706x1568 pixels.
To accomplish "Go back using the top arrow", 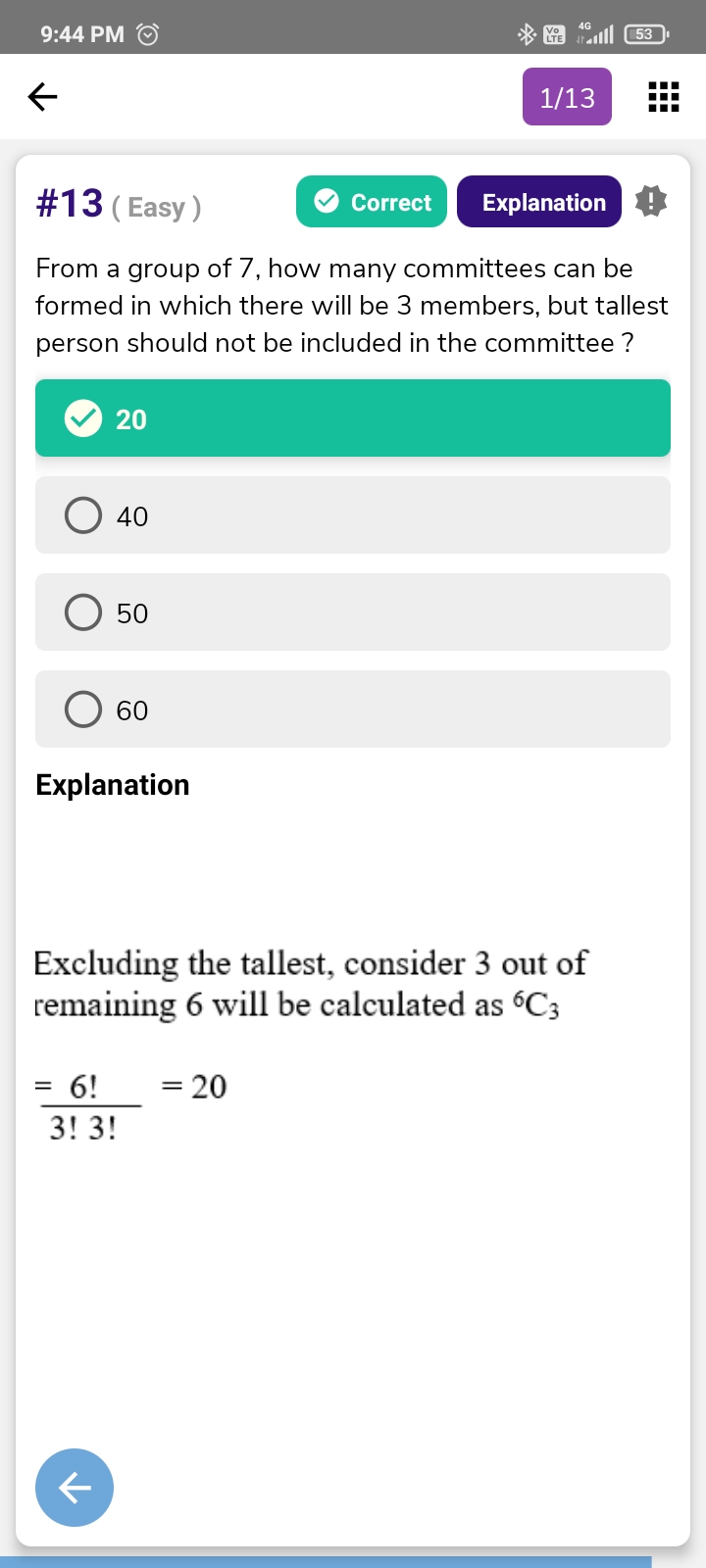I will (x=42, y=96).
